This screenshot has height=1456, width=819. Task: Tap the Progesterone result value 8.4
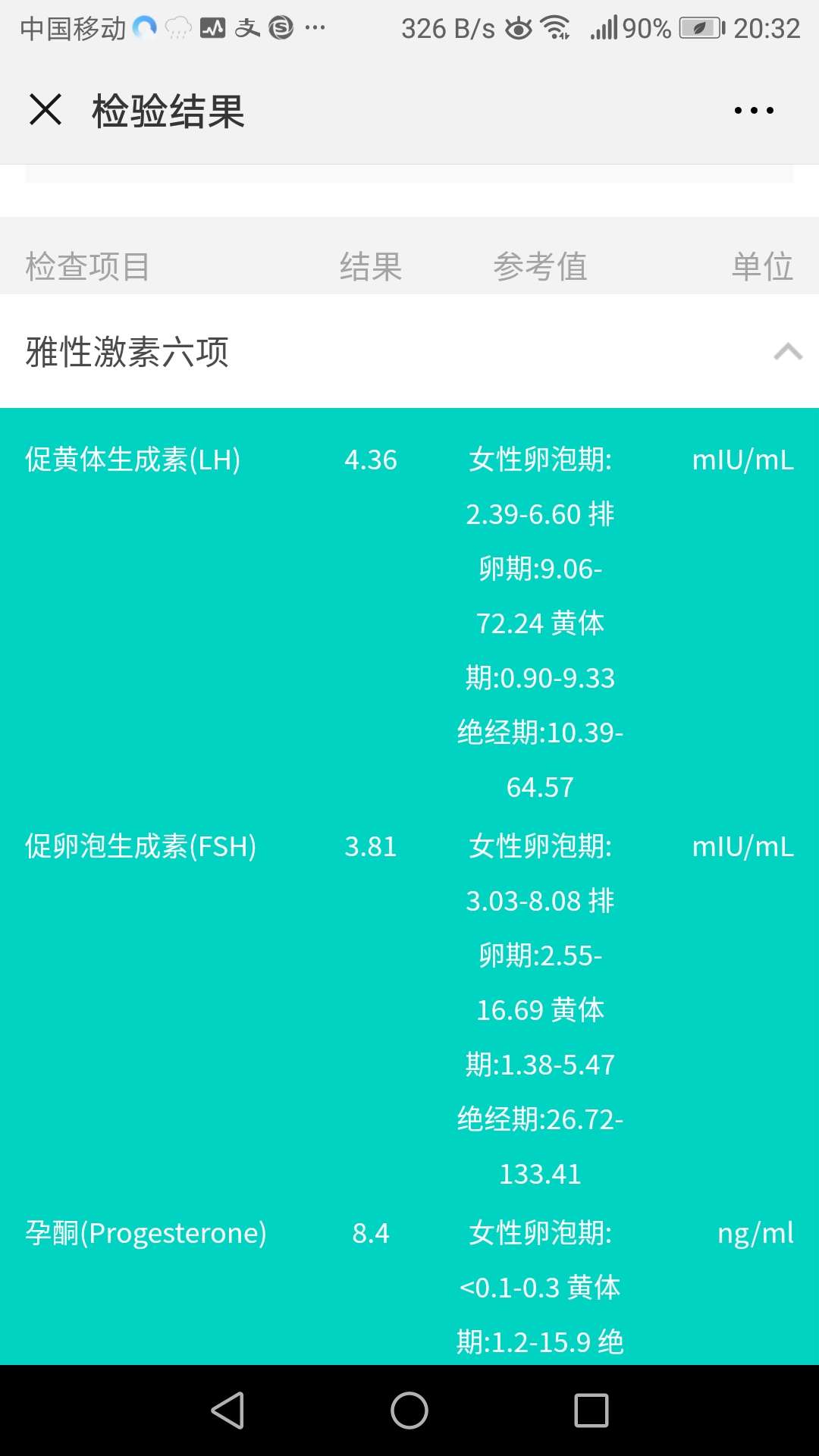click(372, 1234)
